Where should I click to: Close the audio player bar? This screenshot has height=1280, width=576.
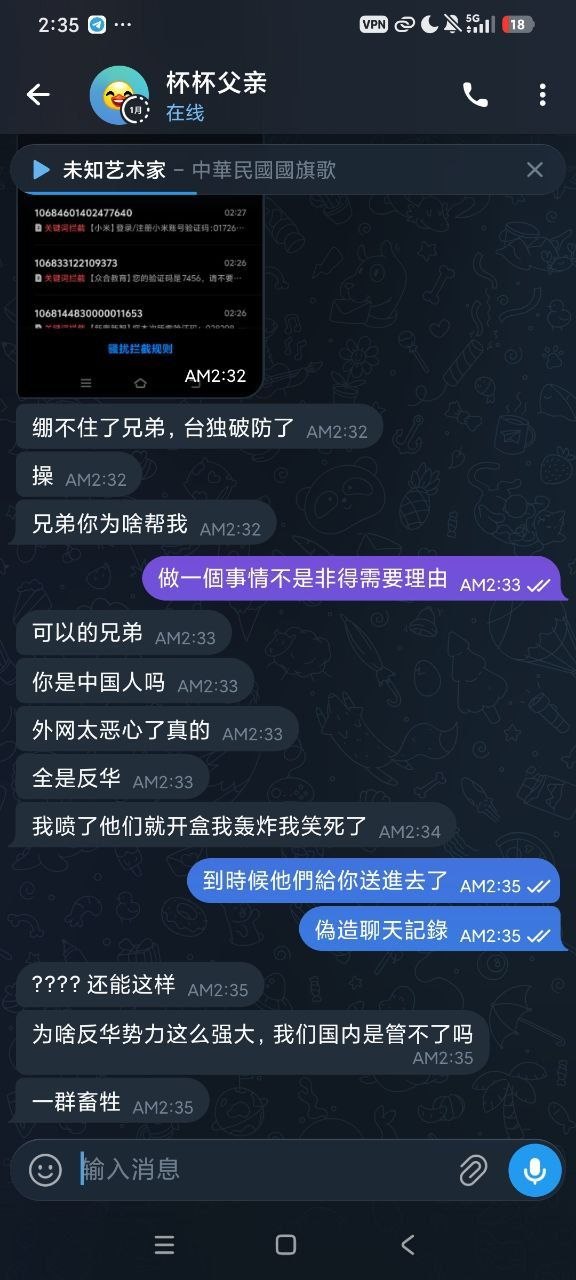point(535,170)
